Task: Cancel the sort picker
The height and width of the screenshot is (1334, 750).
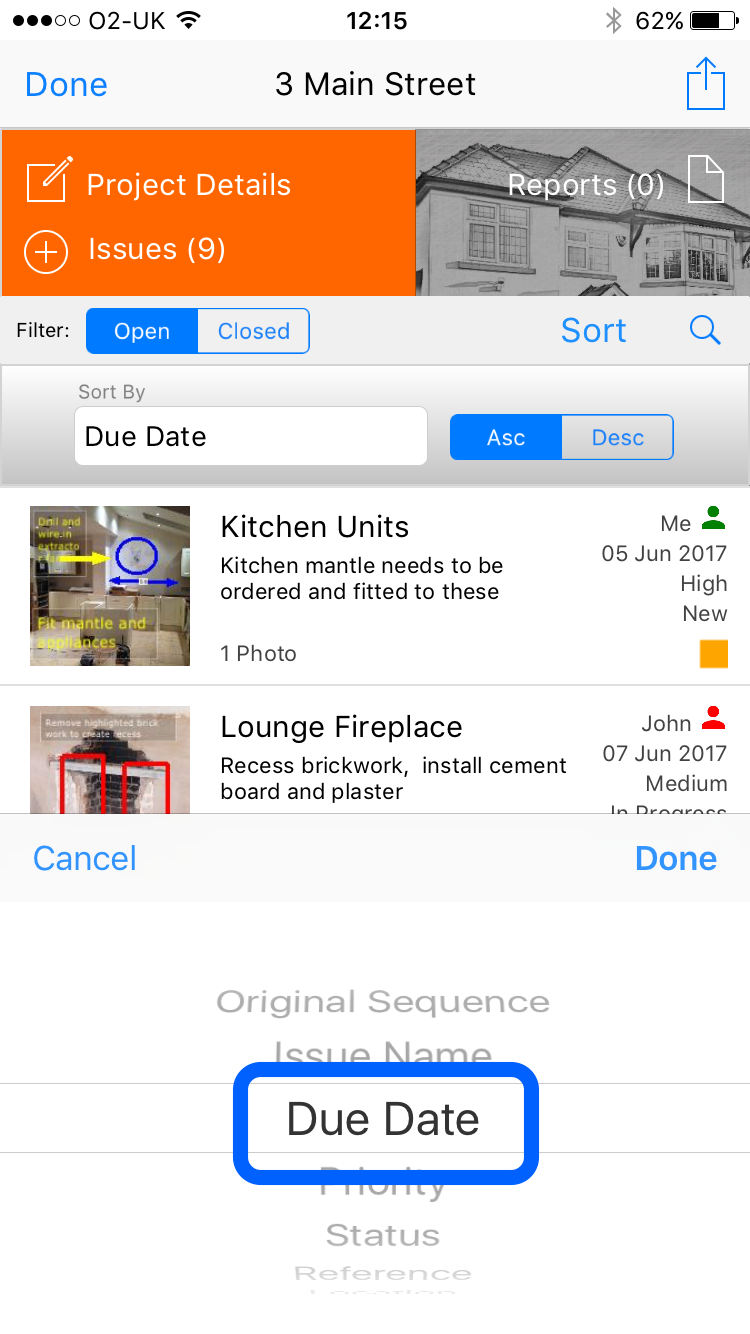Action: (x=85, y=858)
